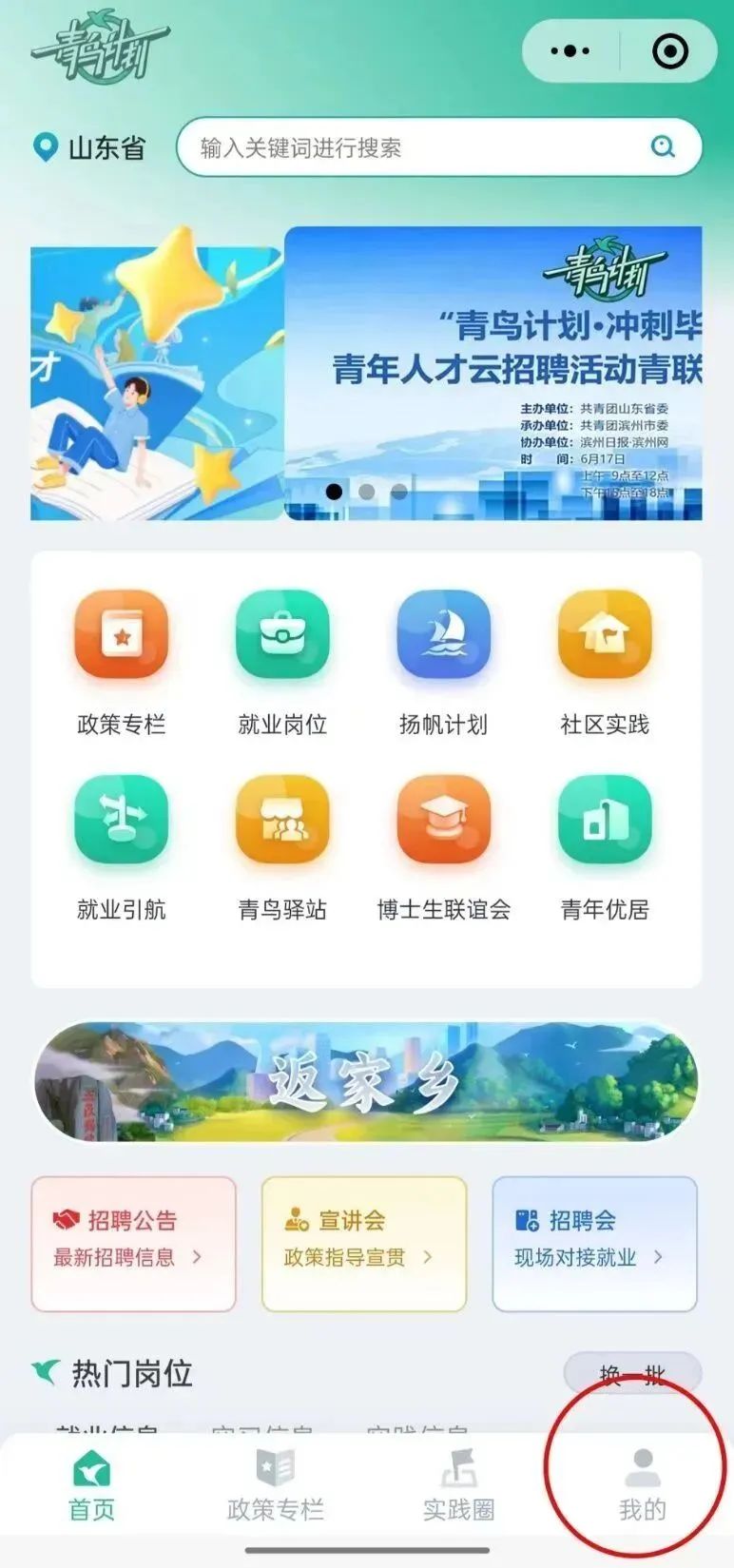The image size is (734, 1568).
Task: Open 最新招聘信息 recruitment announcements link
Action: (116, 1259)
